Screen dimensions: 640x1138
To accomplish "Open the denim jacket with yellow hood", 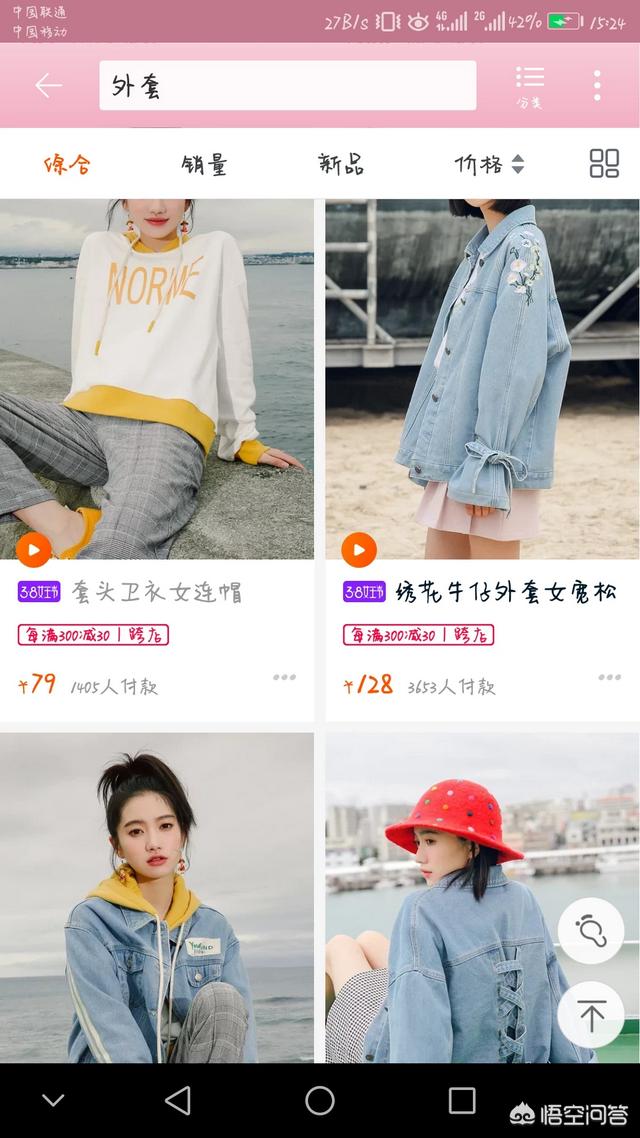I will click(x=157, y=898).
